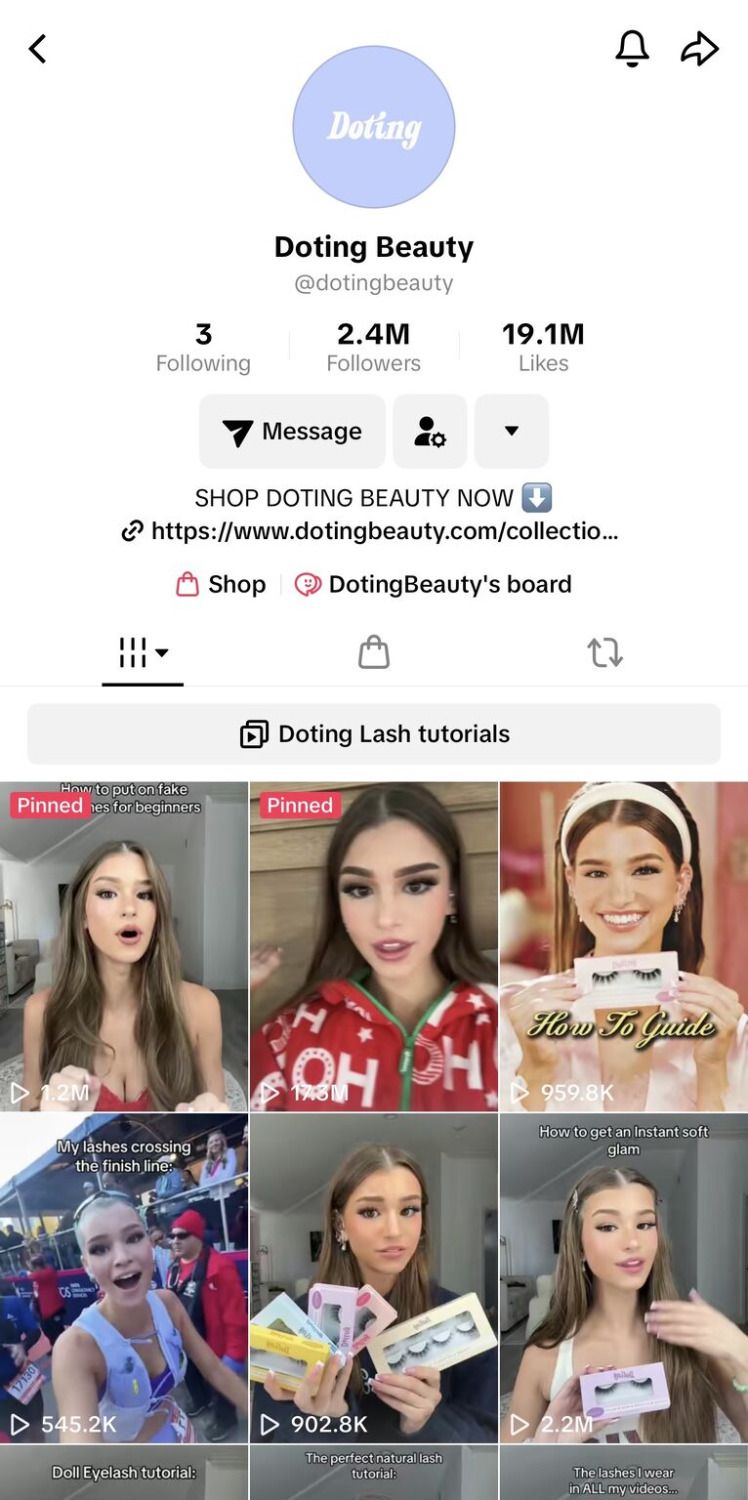Screen dimensions: 748x1500
Task: Play the pinned video with the red jacket
Action: coord(373,946)
